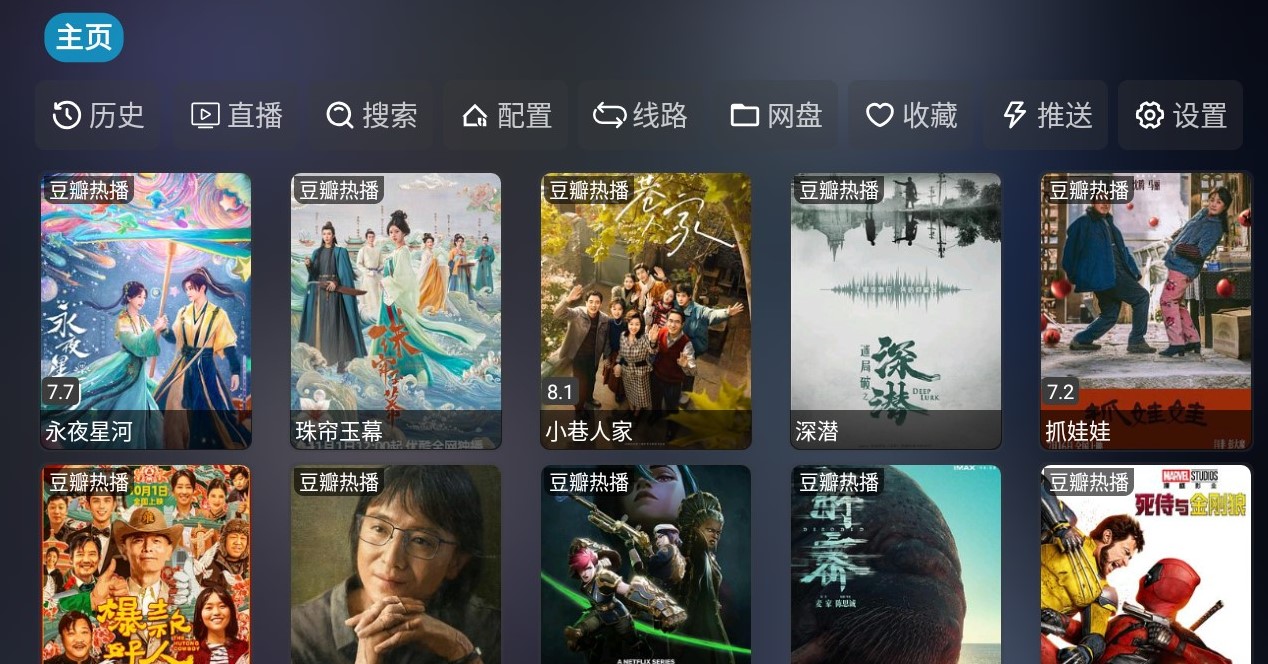Screen dimensions: 1268x664
Task: Go to 直播 live streams
Action: click(x=236, y=115)
